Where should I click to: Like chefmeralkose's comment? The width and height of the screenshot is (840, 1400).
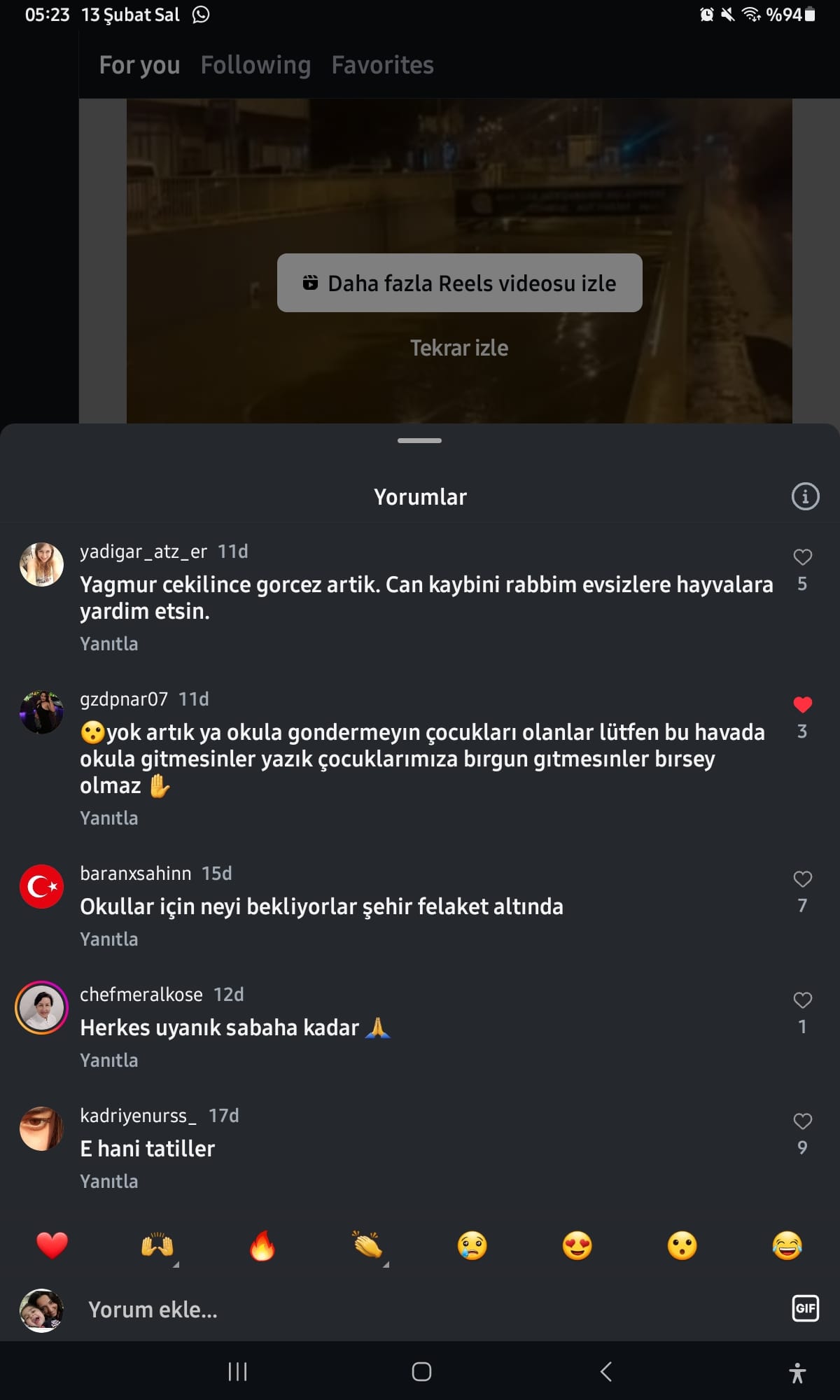[802, 1000]
